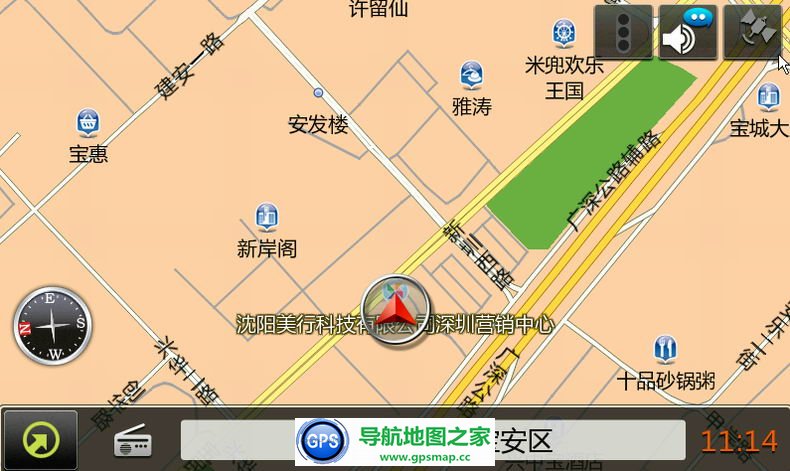This screenshot has width=790, height=471.
Task: Select the 宝城大 POI marker
Action: [x=768, y=97]
